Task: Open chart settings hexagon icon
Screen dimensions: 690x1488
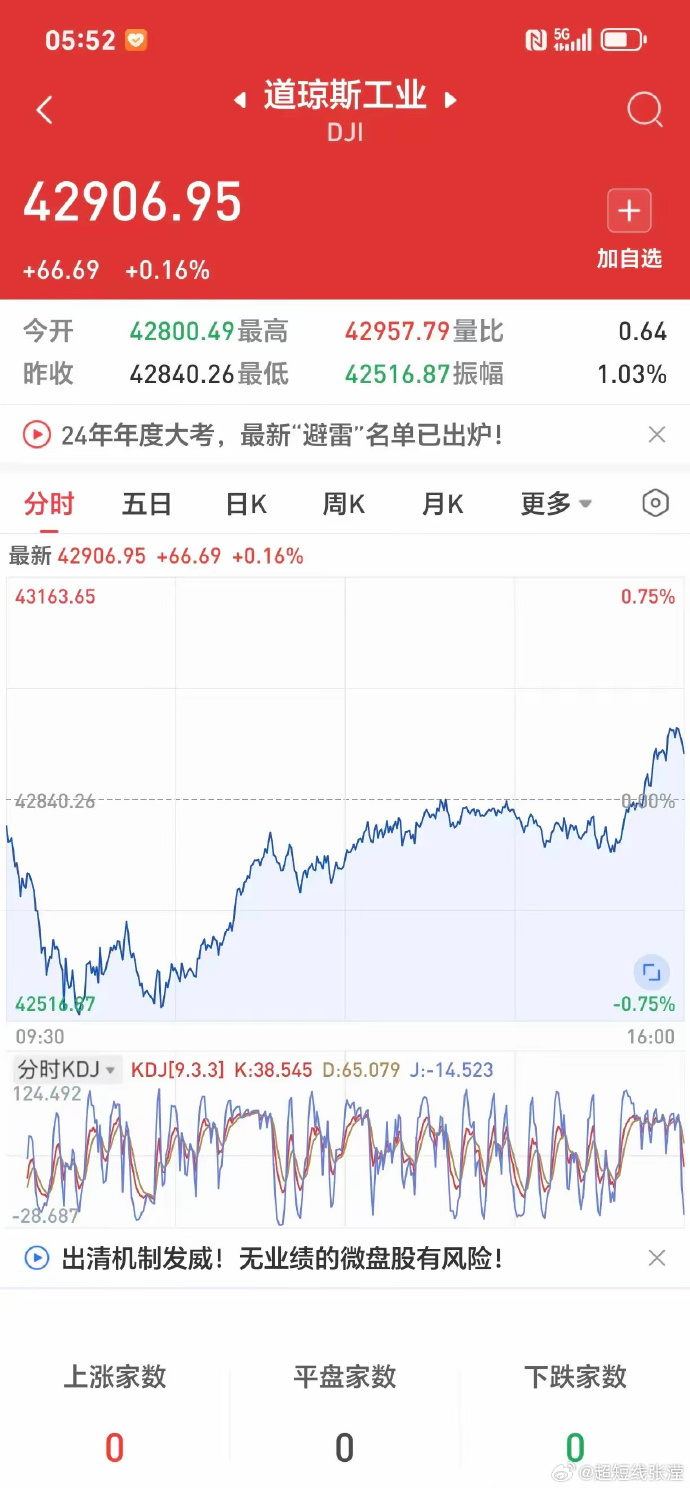Action: coord(655,503)
